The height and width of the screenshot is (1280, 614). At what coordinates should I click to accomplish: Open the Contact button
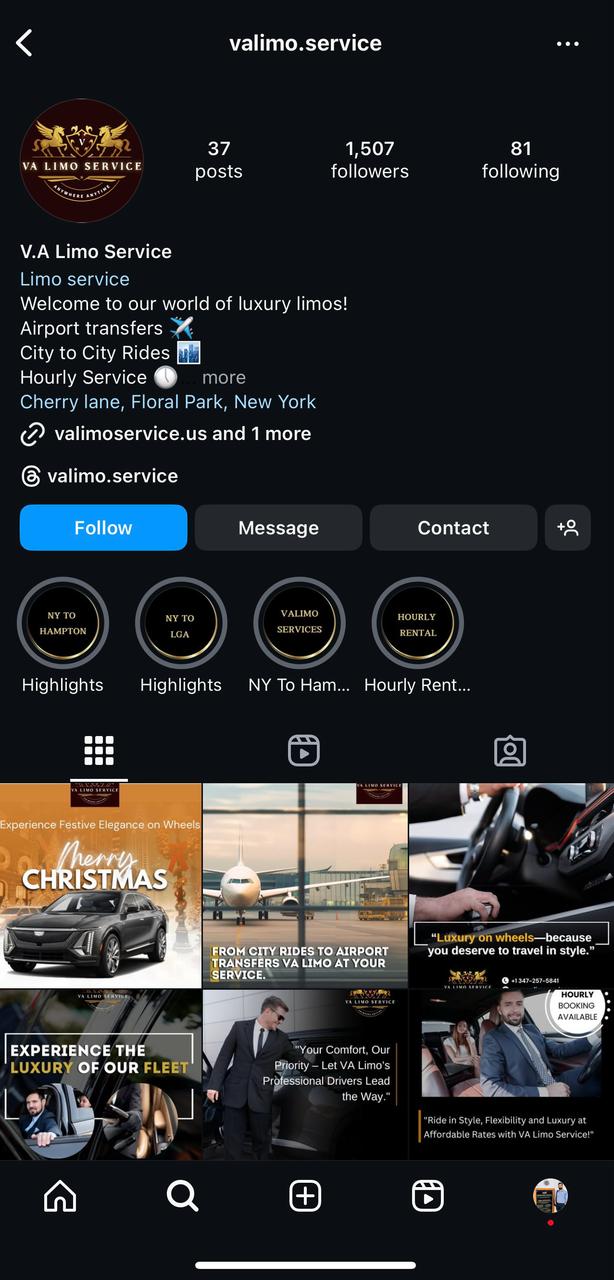tap(453, 528)
